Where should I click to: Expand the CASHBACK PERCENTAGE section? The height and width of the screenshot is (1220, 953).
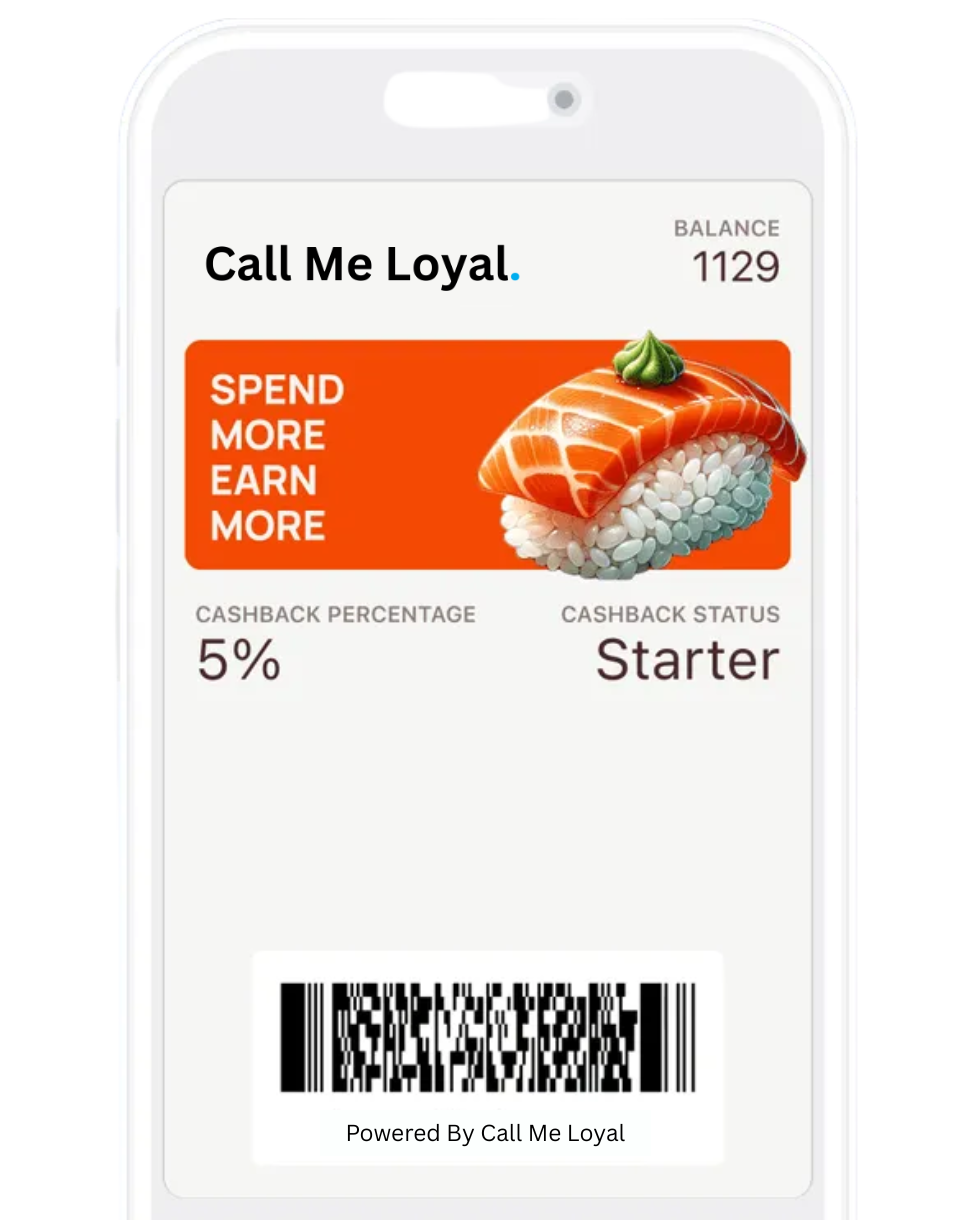[336, 615]
